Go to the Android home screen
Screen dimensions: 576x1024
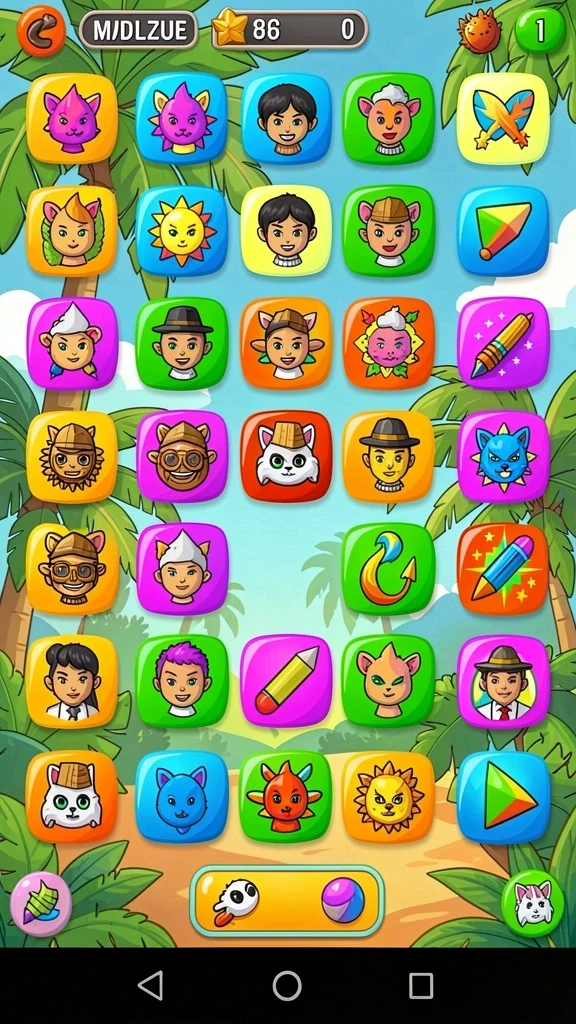pos(287,985)
